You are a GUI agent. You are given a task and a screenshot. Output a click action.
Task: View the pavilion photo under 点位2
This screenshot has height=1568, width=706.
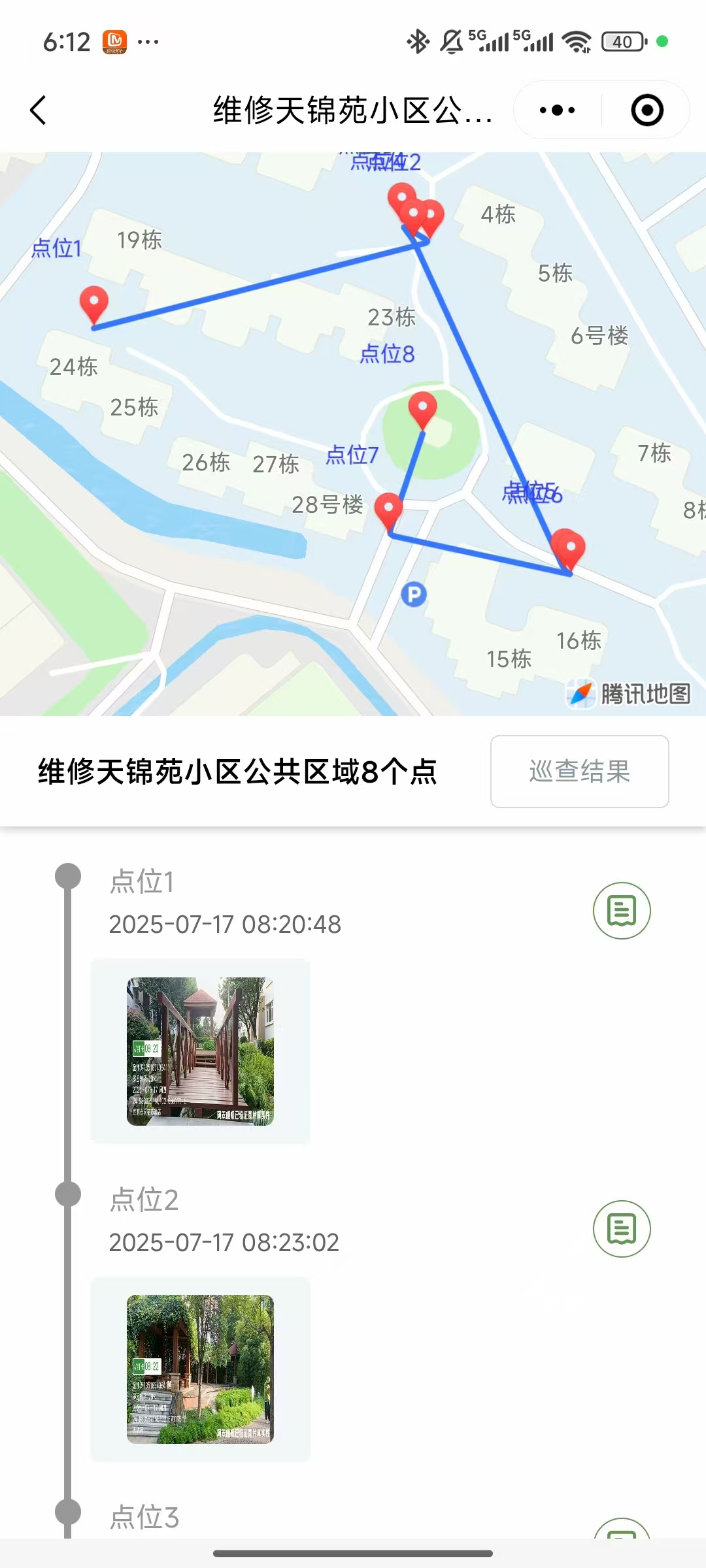200,1369
